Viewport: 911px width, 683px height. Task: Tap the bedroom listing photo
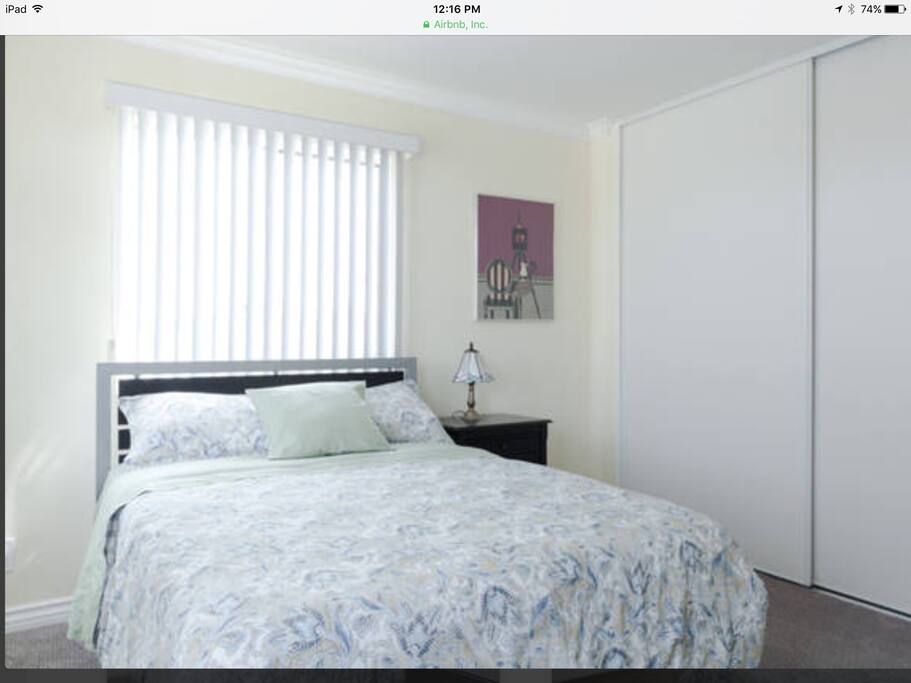(456, 352)
